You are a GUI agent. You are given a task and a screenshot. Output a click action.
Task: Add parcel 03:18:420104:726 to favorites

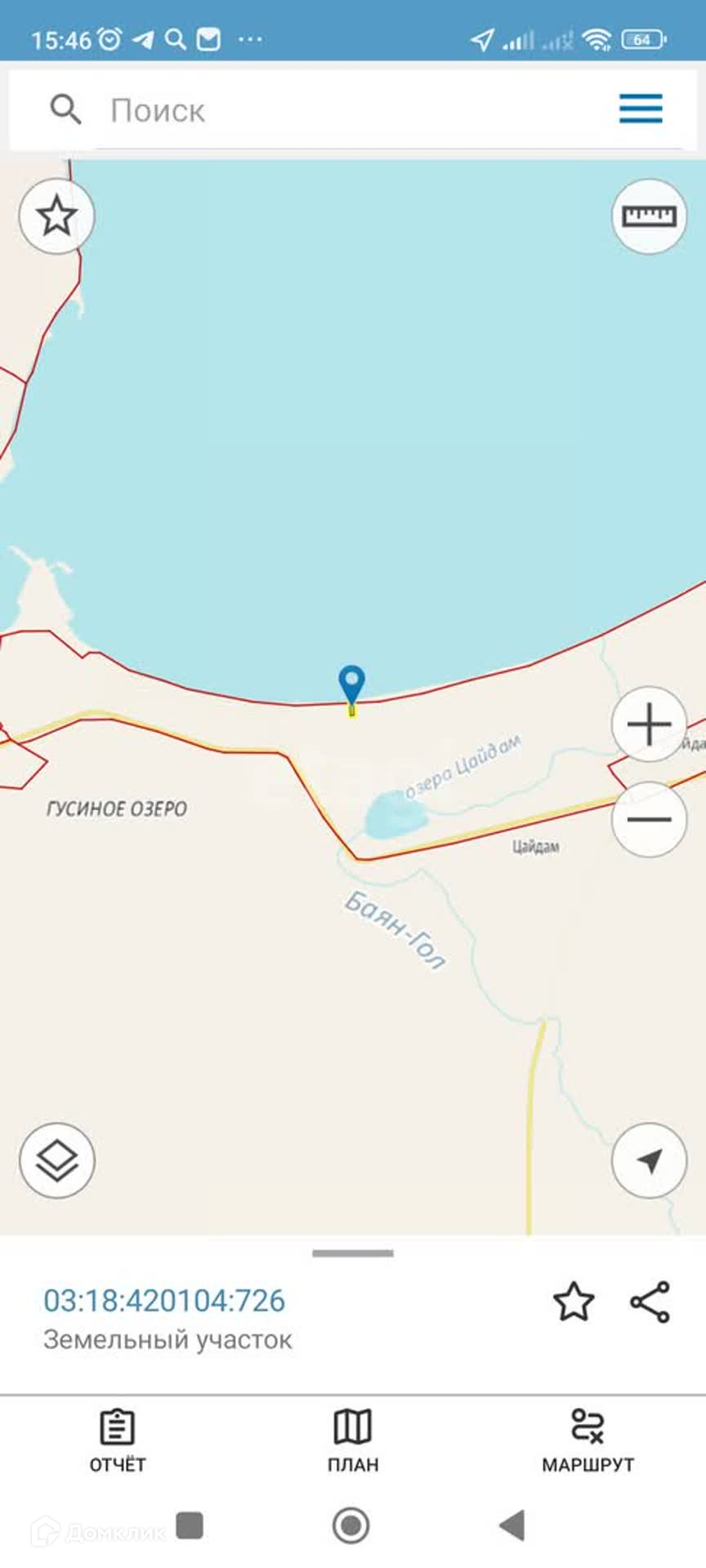pyautogui.click(x=574, y=1301)
